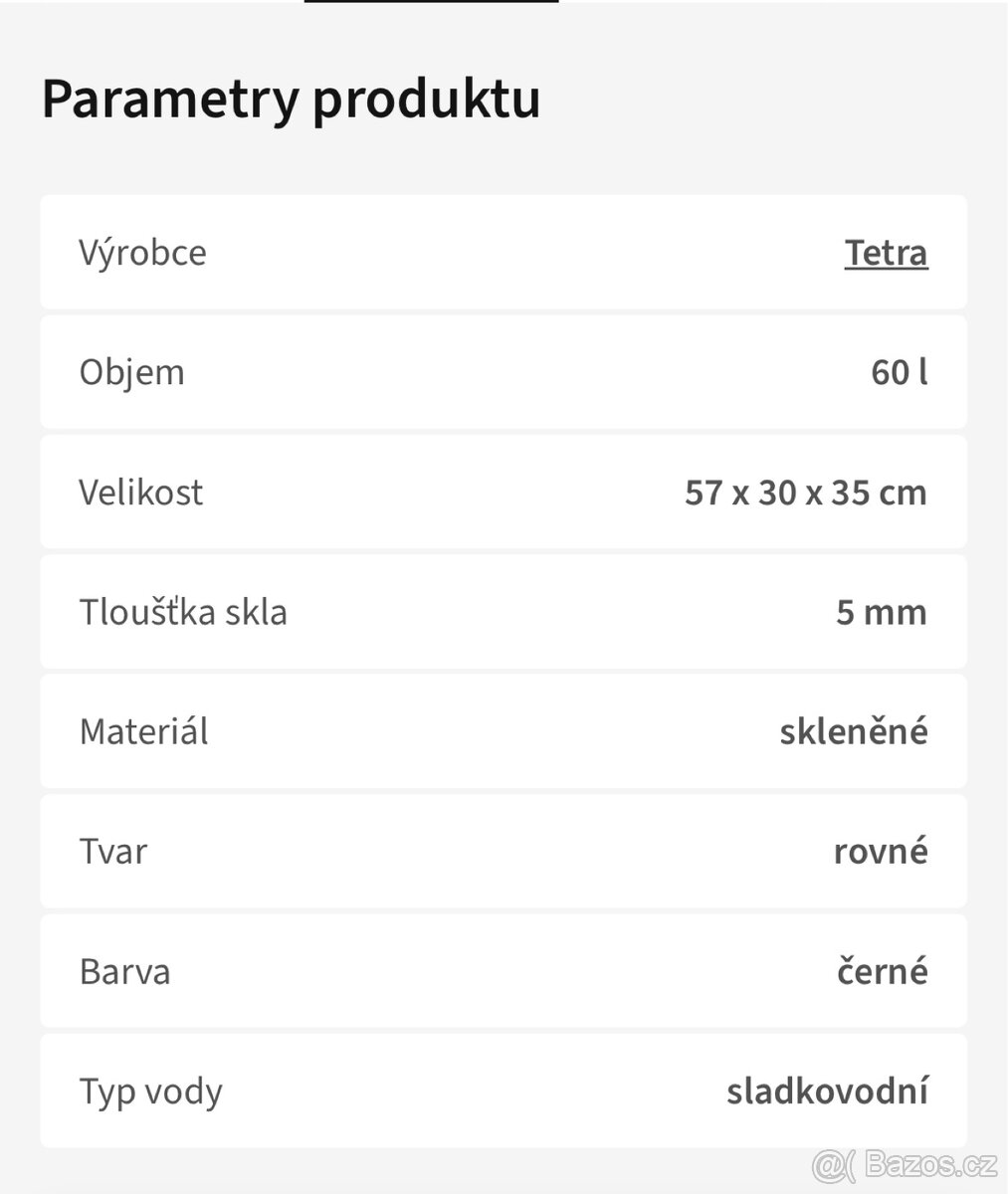Click the Typ vody parameter label
This screenshot has height=1194, width=1008.
pos(151,1091)
